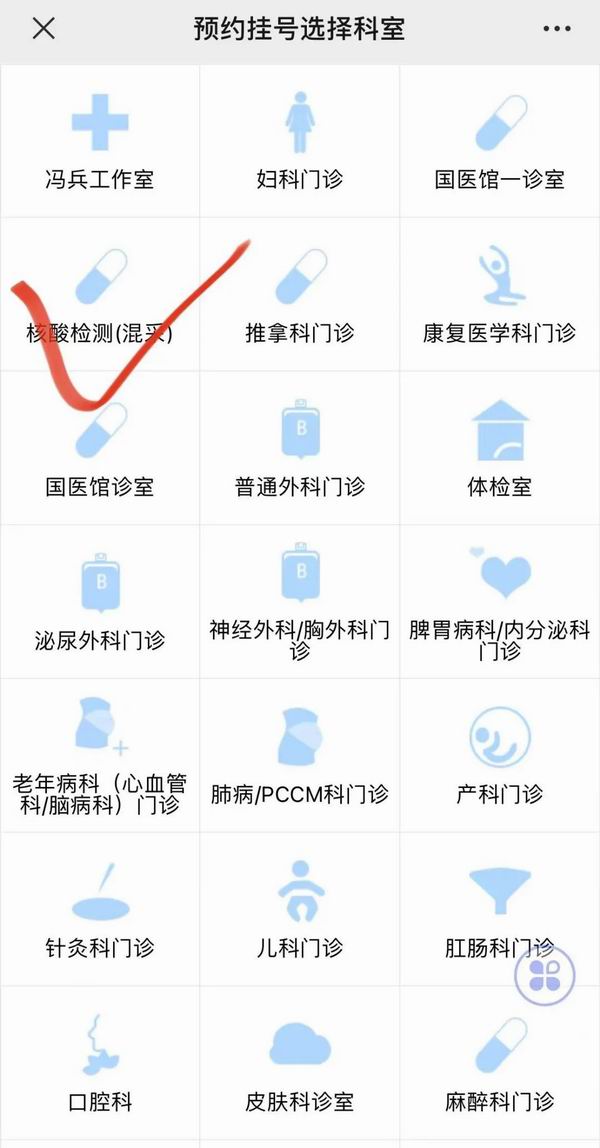Tap the floating four-petal assistant button
The width and height of the screenshot is (600, 1148).
click(545, 974)
